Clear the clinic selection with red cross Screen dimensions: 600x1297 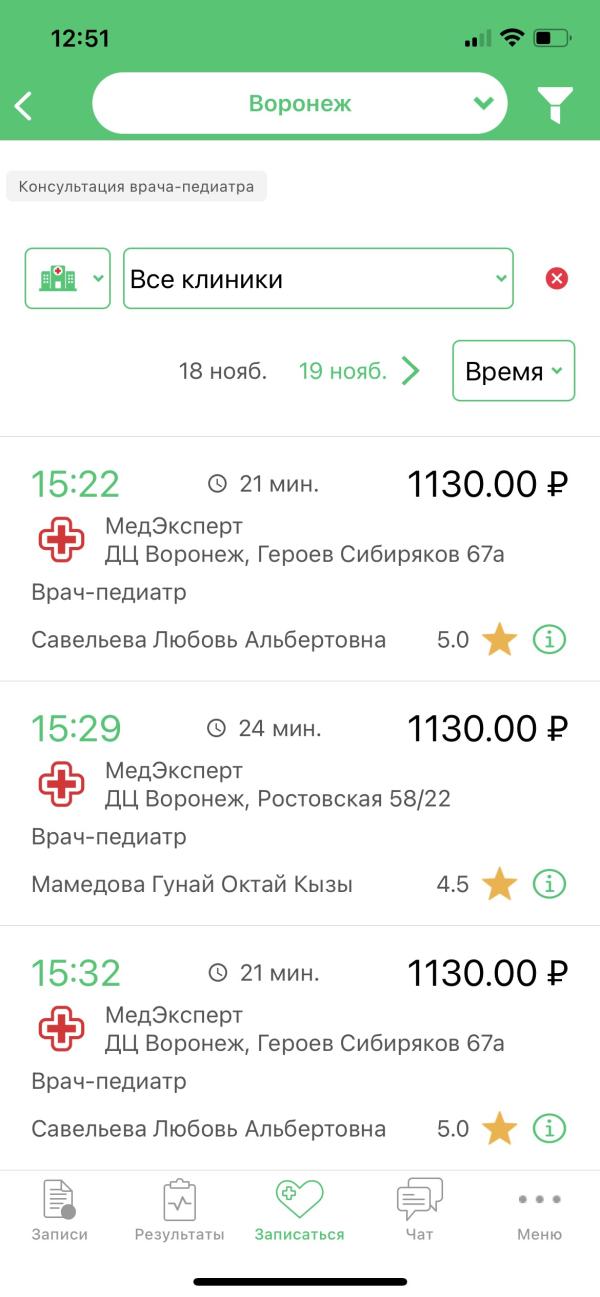click(x=557, y=279)
